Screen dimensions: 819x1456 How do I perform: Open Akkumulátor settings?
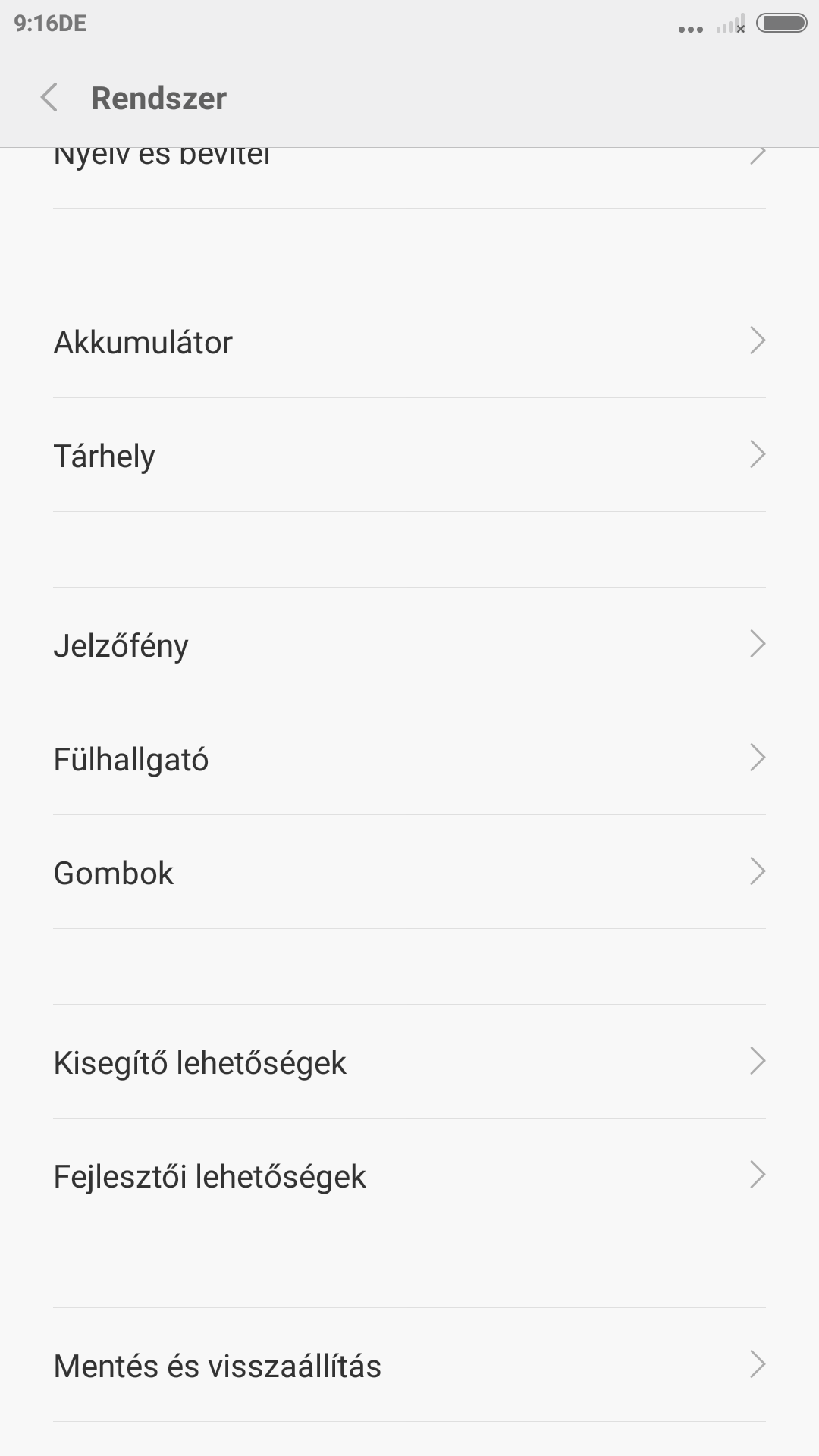[409, 342]
